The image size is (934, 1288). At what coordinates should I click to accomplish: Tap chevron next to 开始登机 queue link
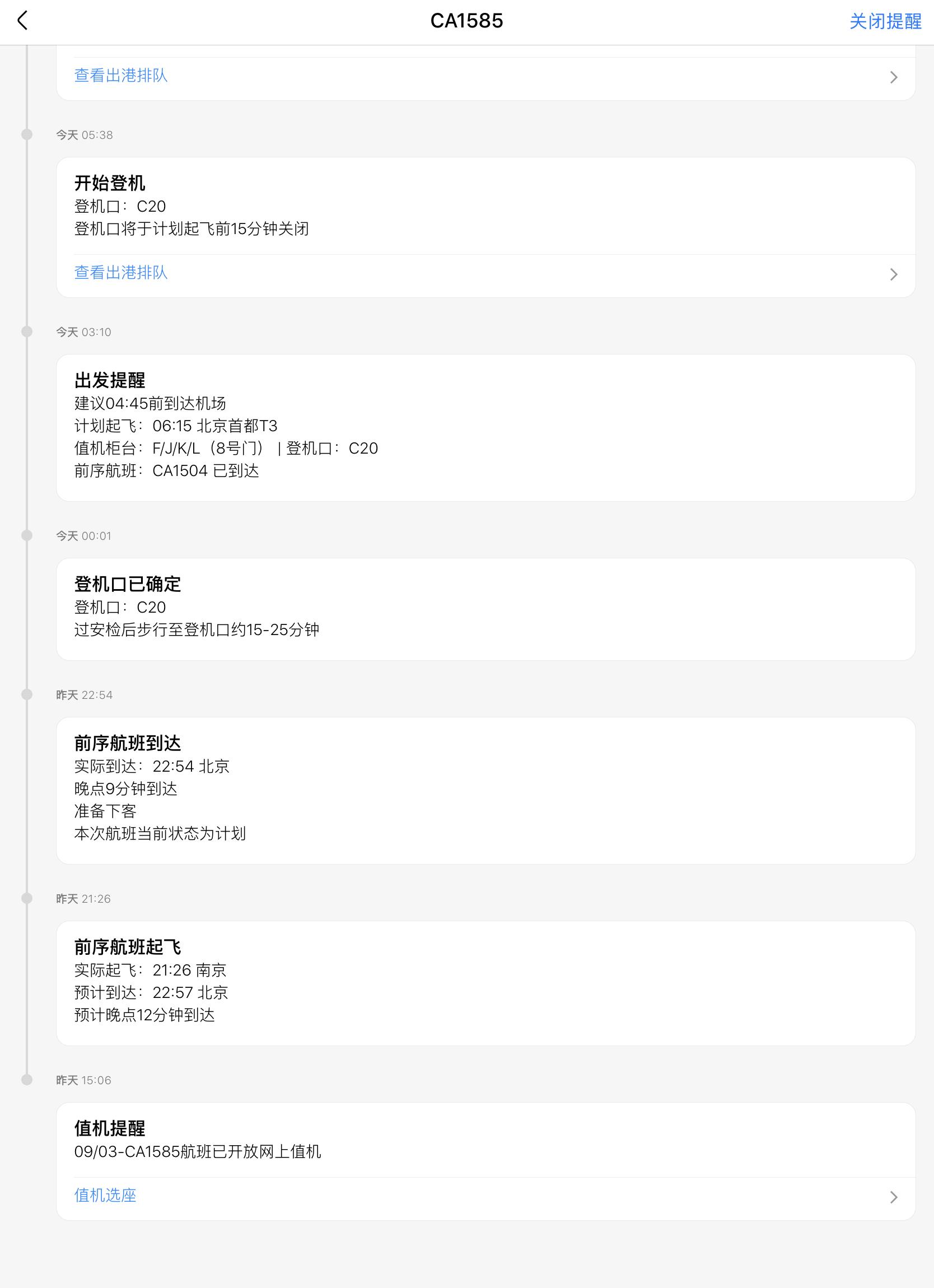click(893, 274)
